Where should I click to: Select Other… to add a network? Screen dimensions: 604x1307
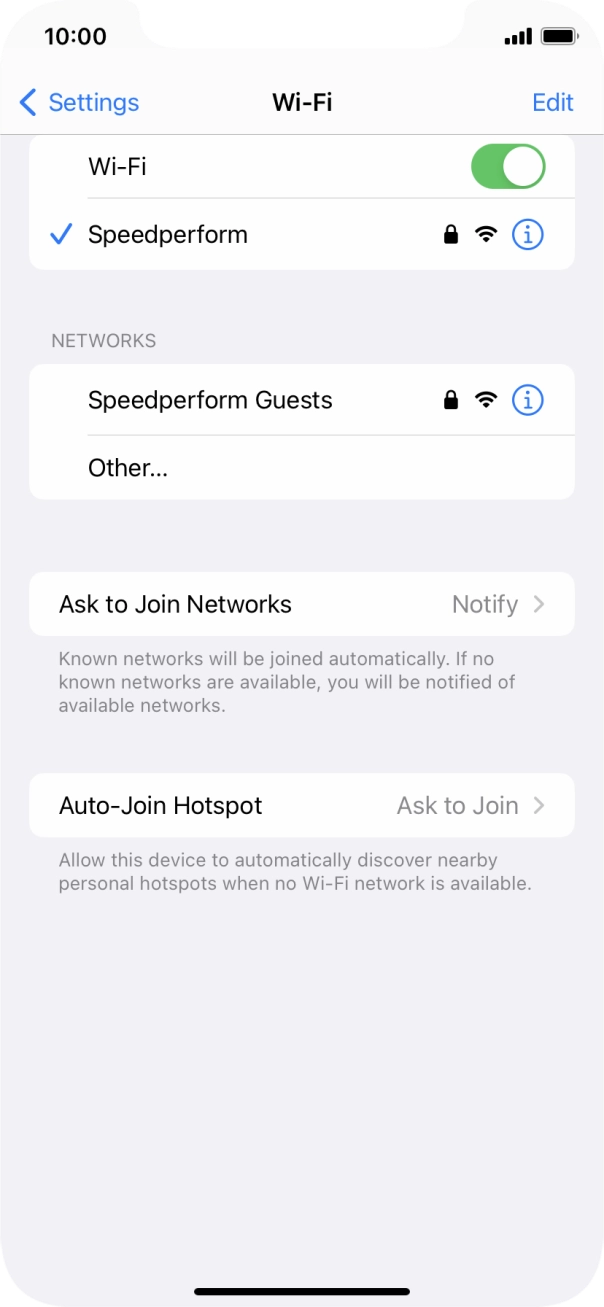coord(128,468)
